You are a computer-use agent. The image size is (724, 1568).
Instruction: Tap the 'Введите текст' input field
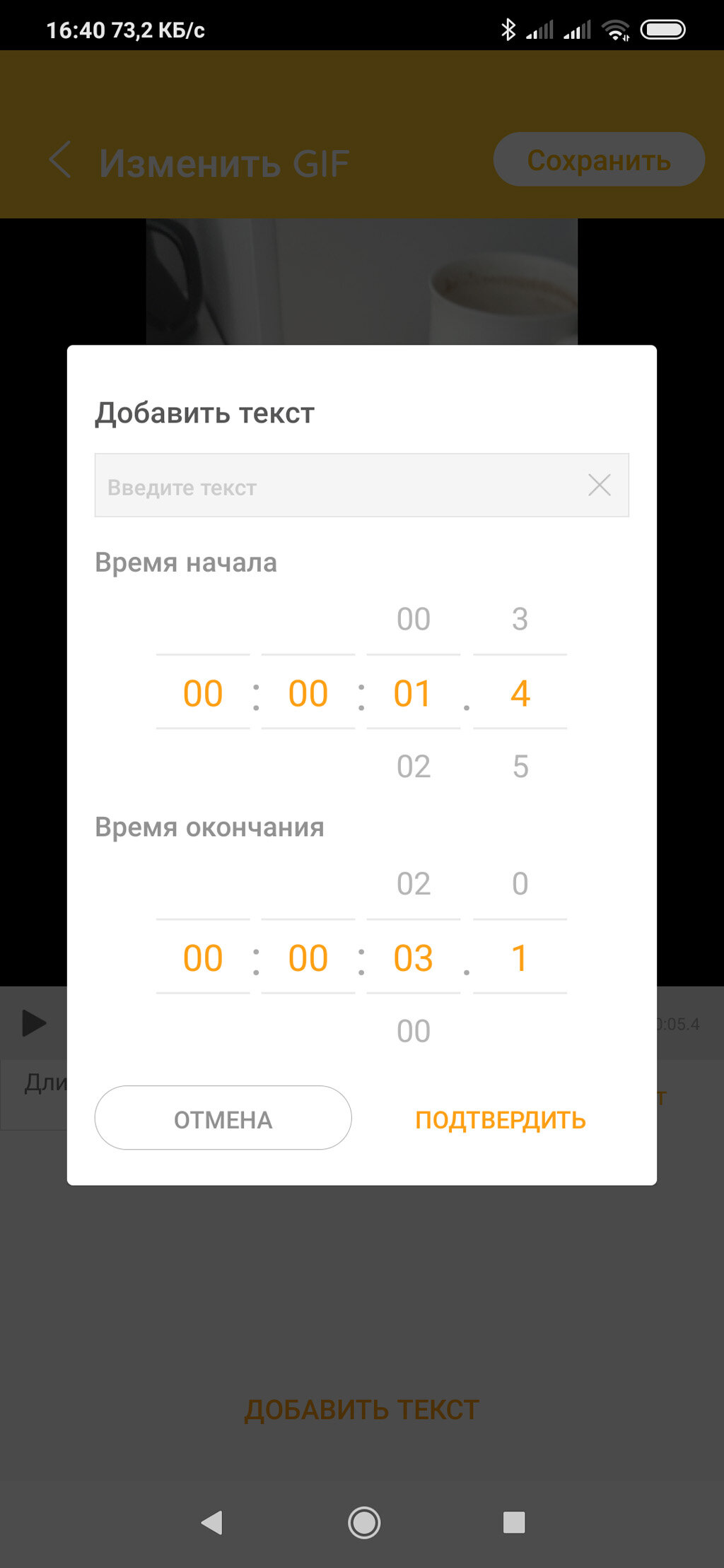point(361,485)
